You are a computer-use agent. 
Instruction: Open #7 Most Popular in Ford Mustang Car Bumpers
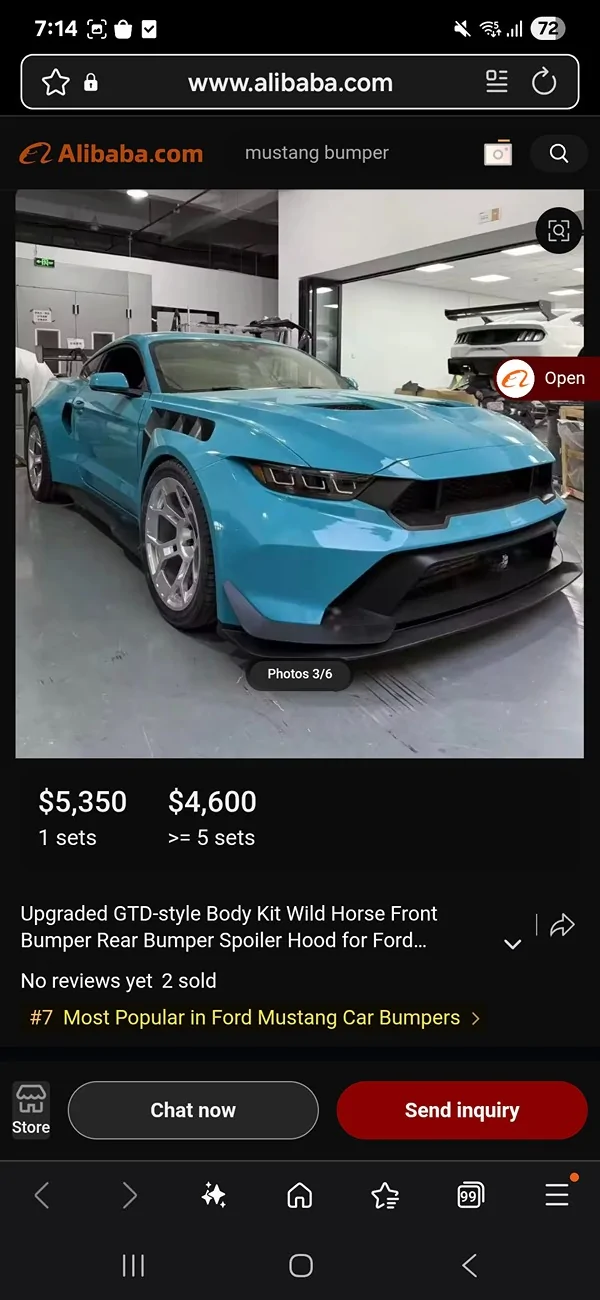click(255, 1018)
